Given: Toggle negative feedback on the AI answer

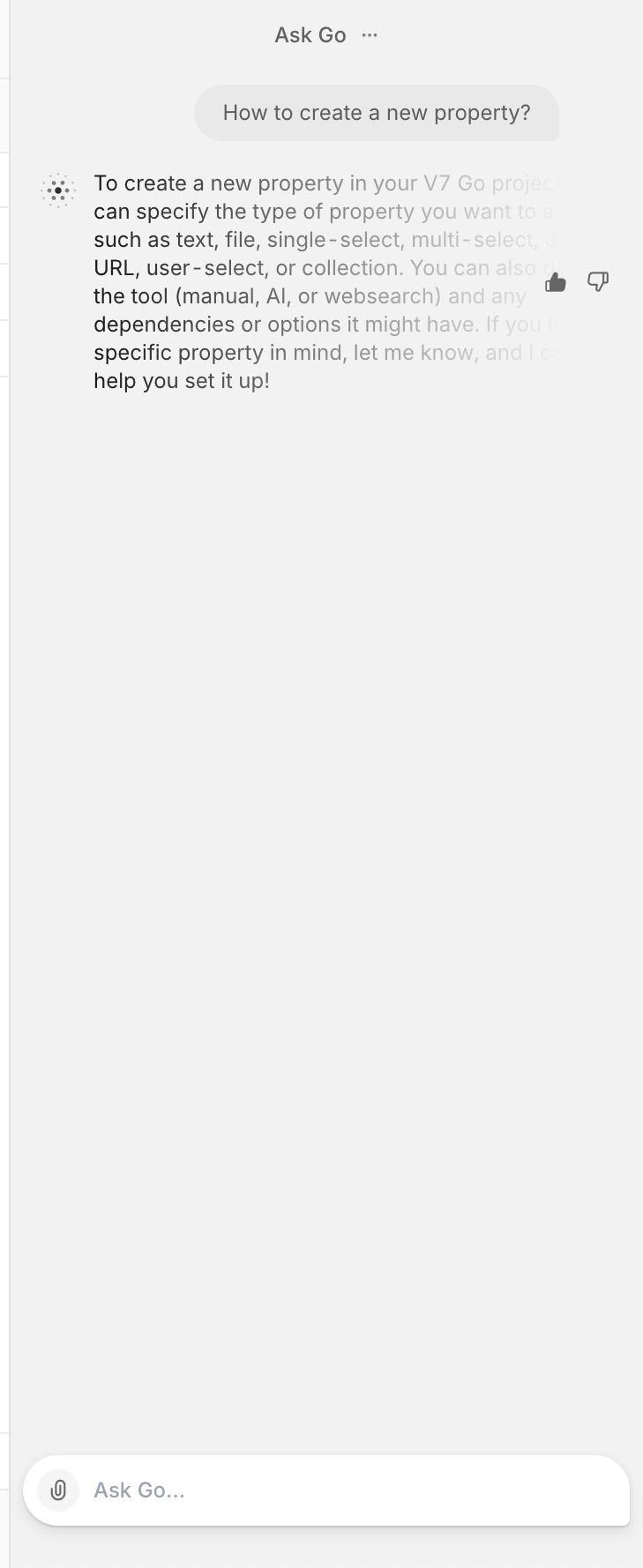Looking at the screenshot, I should click(598, 281).
